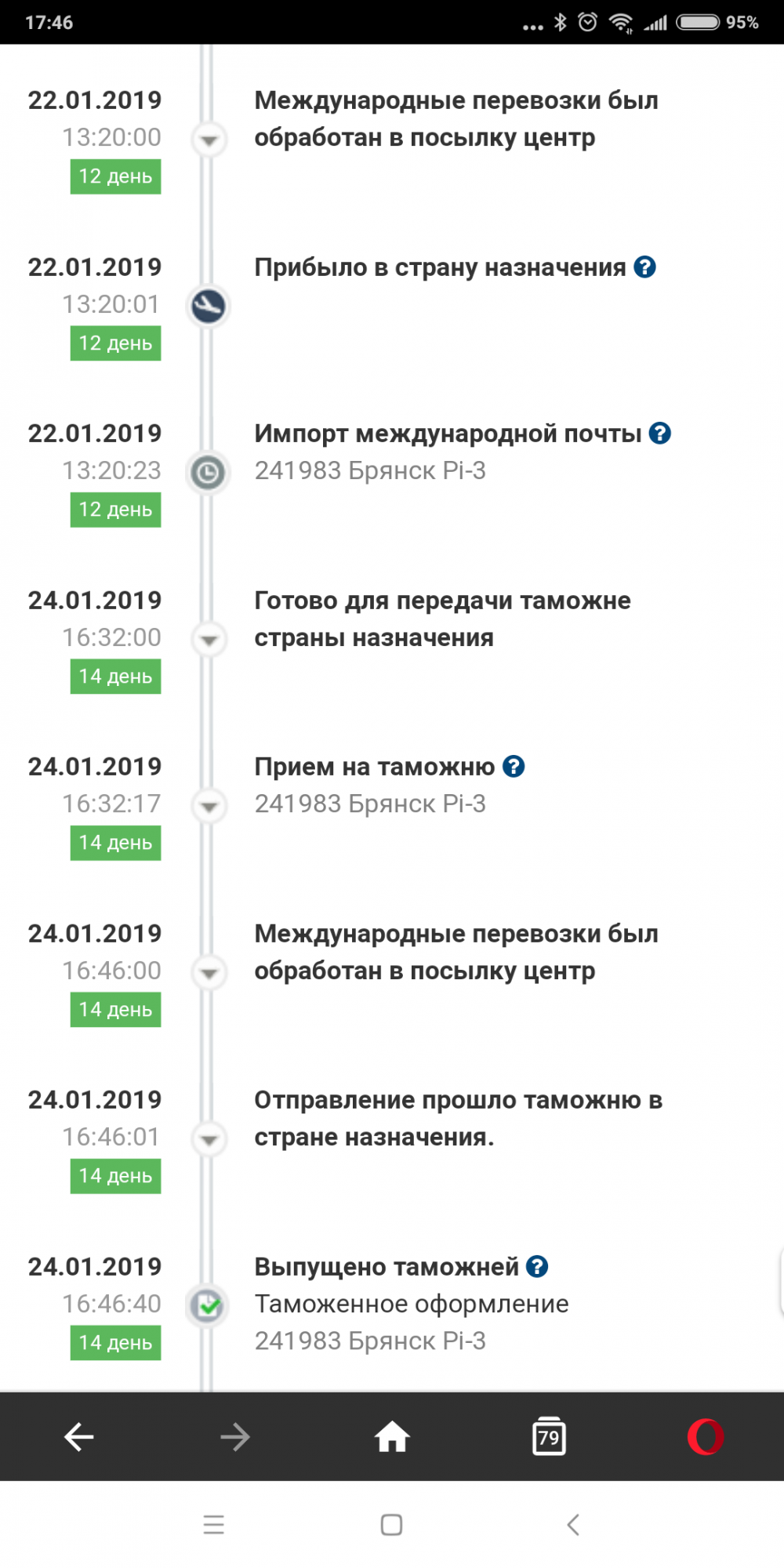Open help icon next to Выпущено таможней
Viewport: 784px width, 1568px height.
tap(537, 1266)
